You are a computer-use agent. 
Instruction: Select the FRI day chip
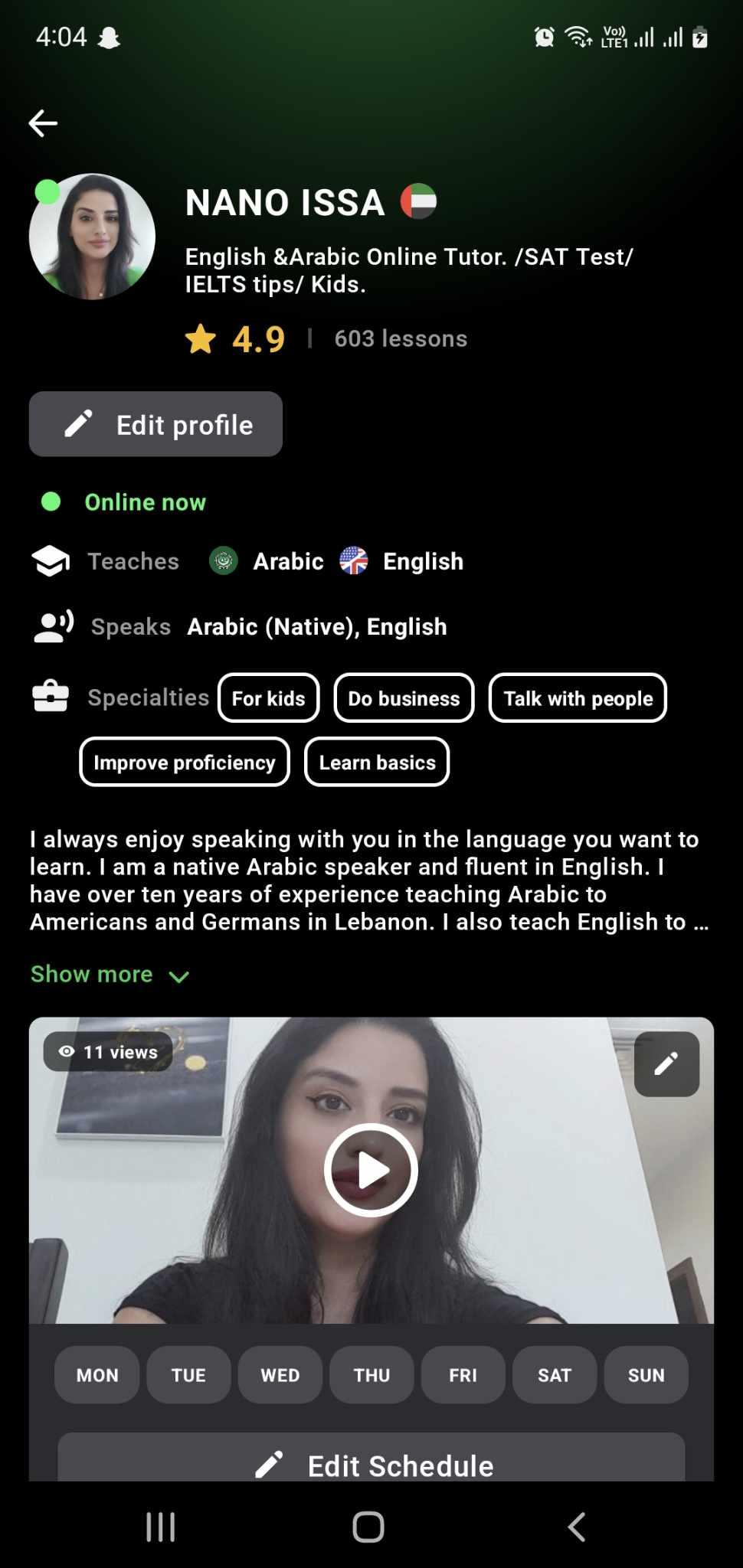click(x=463, y=1374)
